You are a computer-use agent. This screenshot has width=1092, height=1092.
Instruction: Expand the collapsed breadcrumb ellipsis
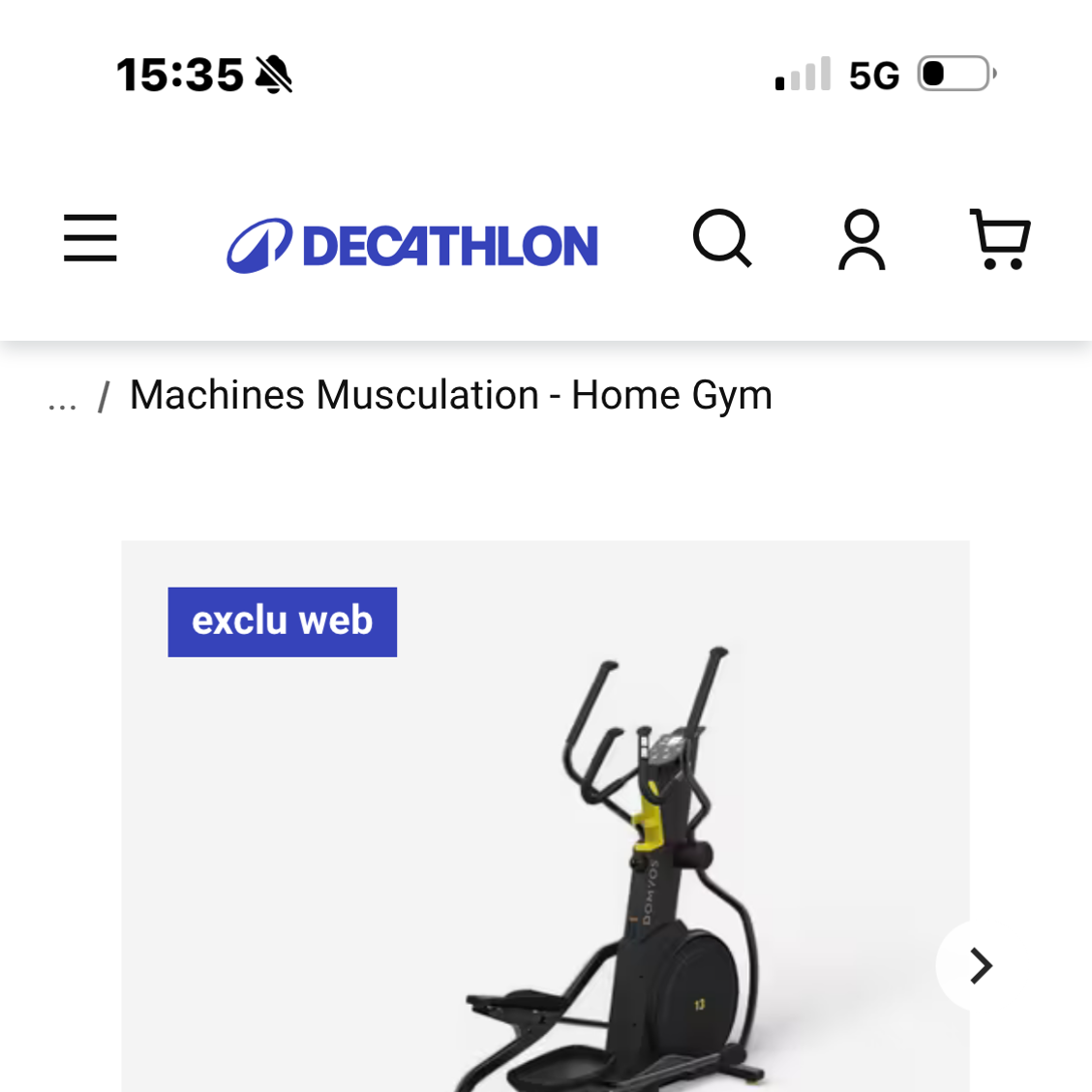point(62,398)
